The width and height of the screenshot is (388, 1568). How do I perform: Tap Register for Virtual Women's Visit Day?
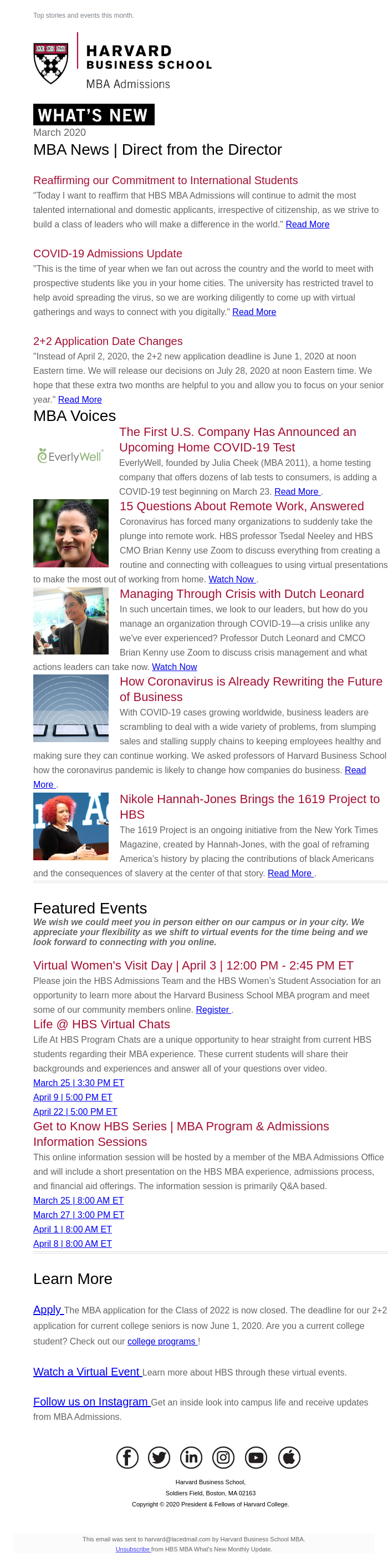pos(212,1010)
